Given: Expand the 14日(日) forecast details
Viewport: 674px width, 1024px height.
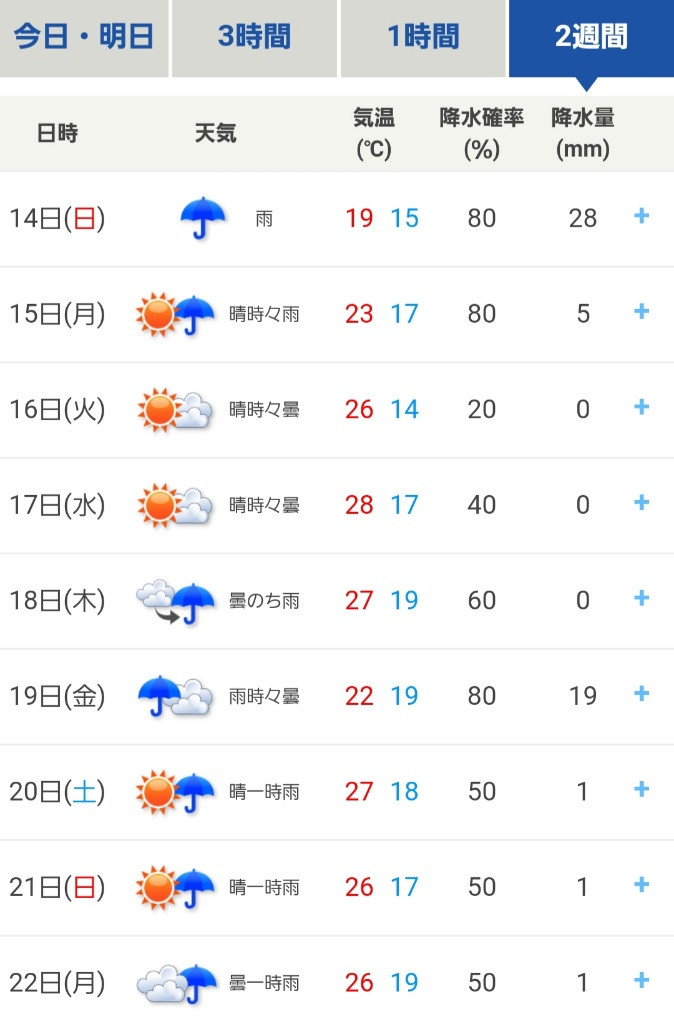Looking at the screenshot, I should [x=642, y=216].
